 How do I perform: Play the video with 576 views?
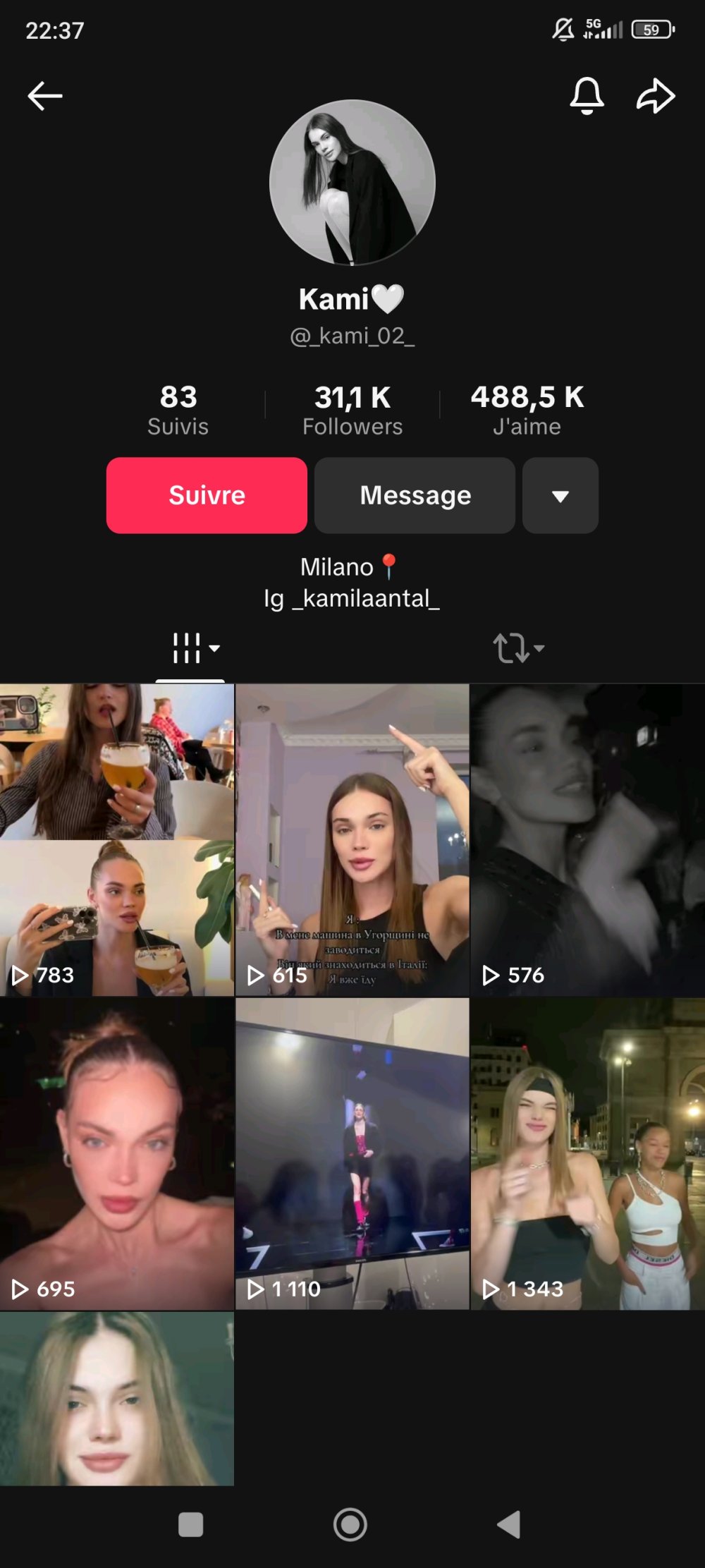point(587,839)
